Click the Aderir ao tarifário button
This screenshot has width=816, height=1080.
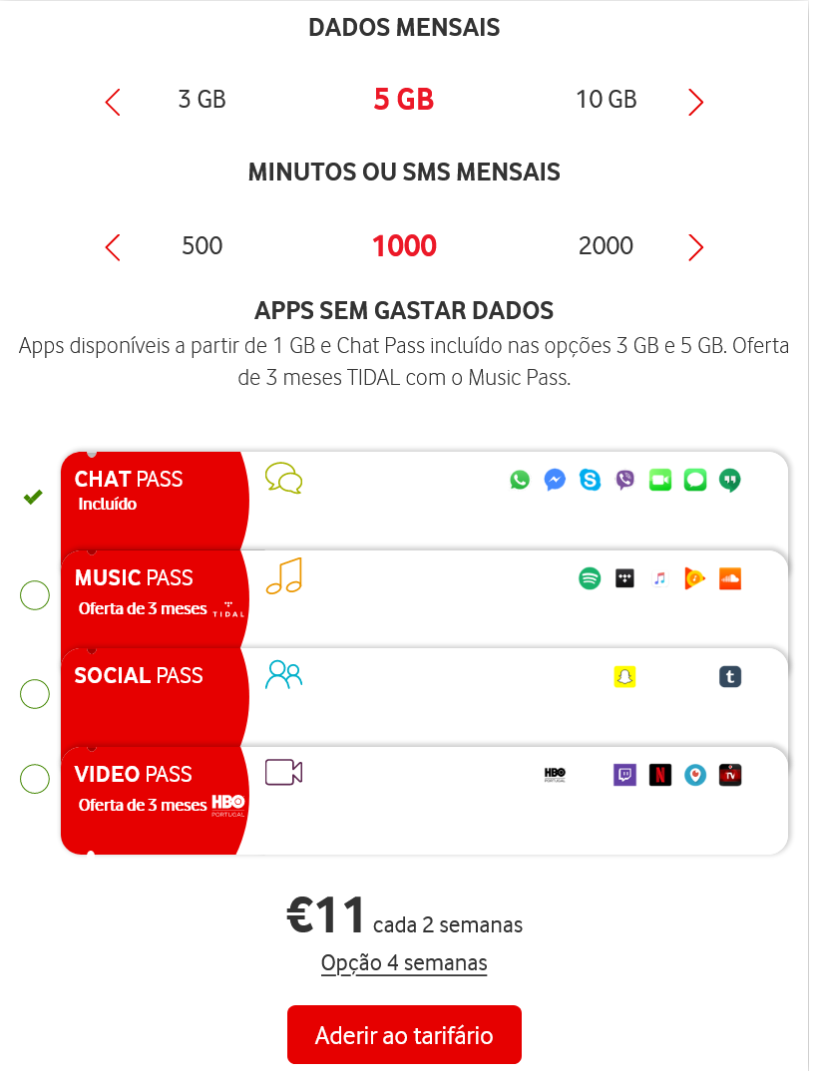point(404,1034)
